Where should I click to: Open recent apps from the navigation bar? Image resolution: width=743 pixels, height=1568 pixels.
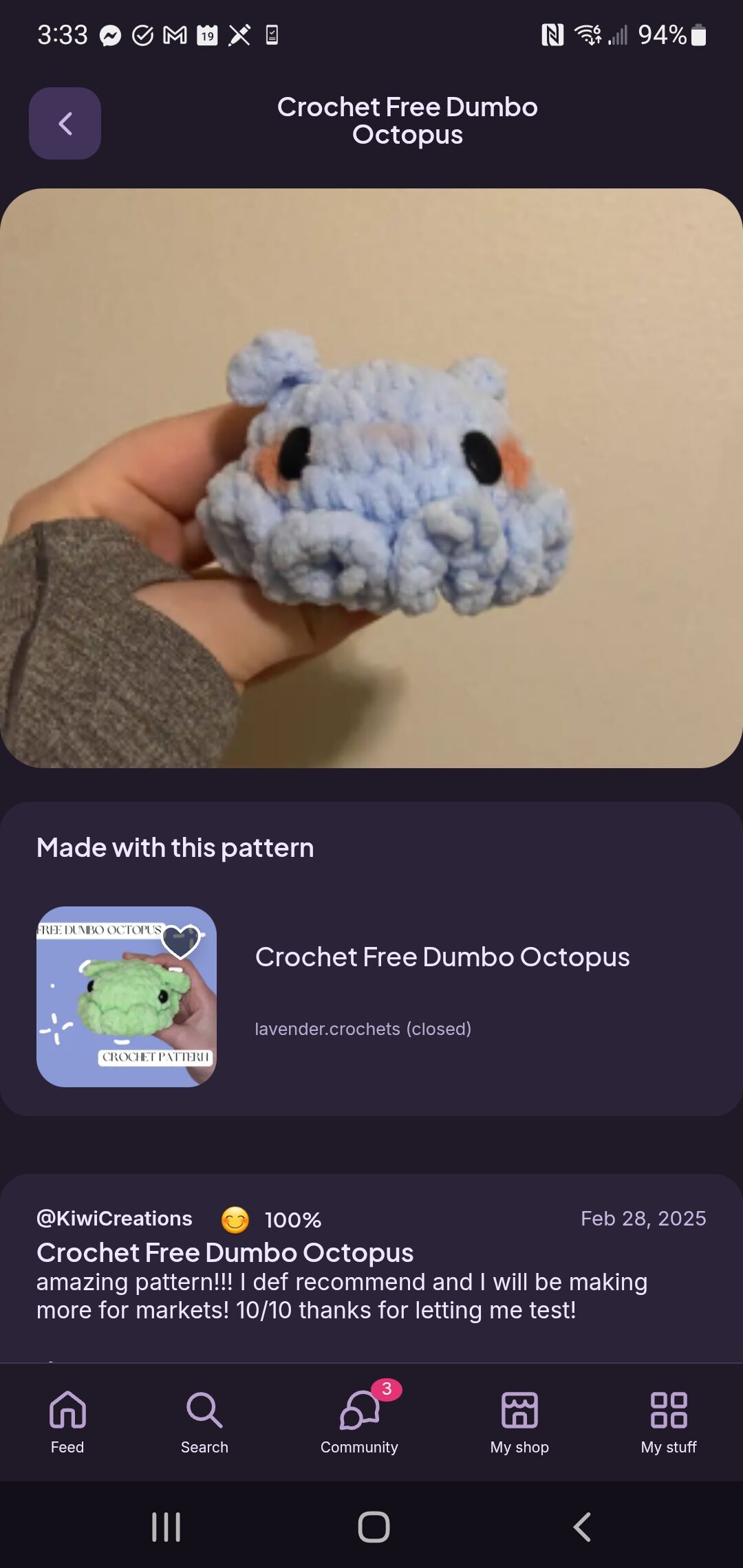[x=166, y=1527]
